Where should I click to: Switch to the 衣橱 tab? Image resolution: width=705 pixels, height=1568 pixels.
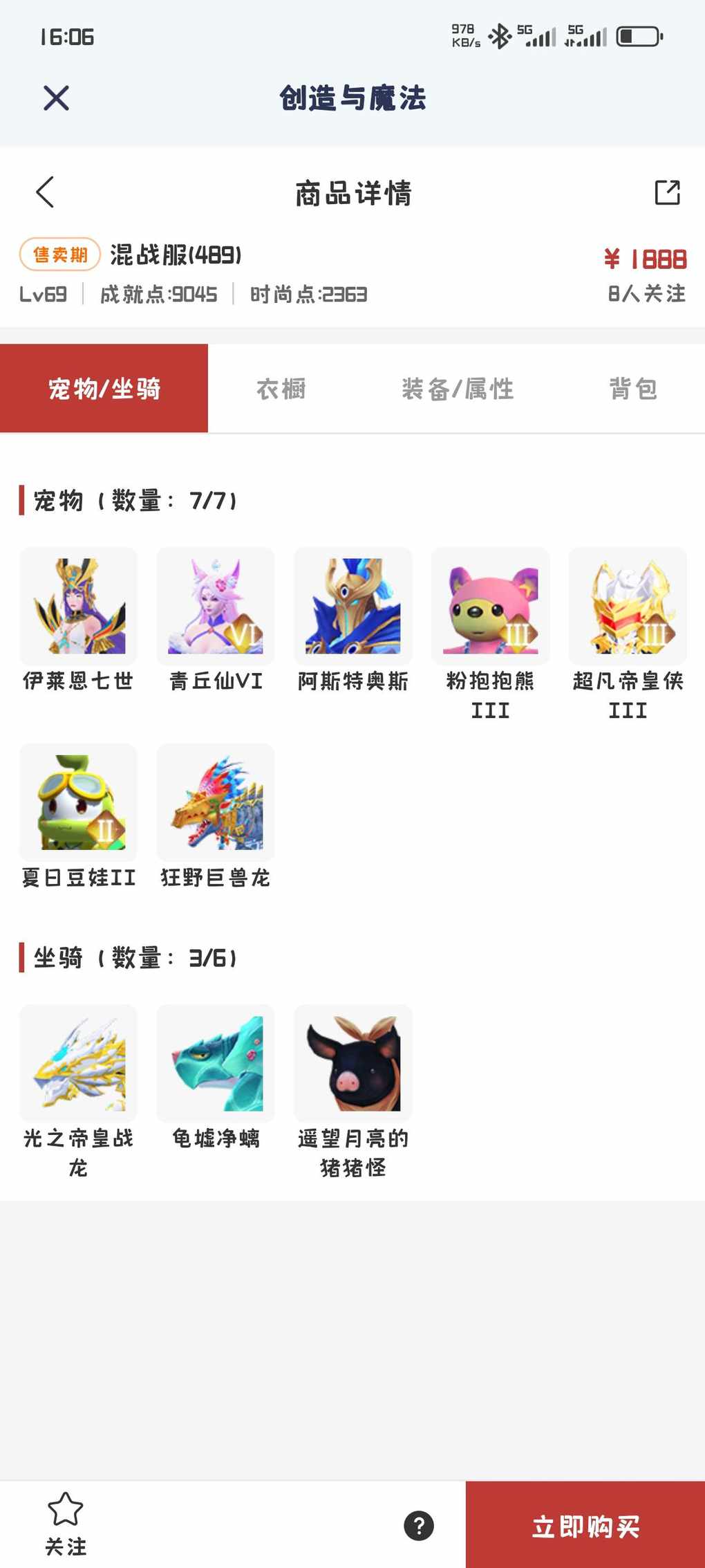(281, 389)
